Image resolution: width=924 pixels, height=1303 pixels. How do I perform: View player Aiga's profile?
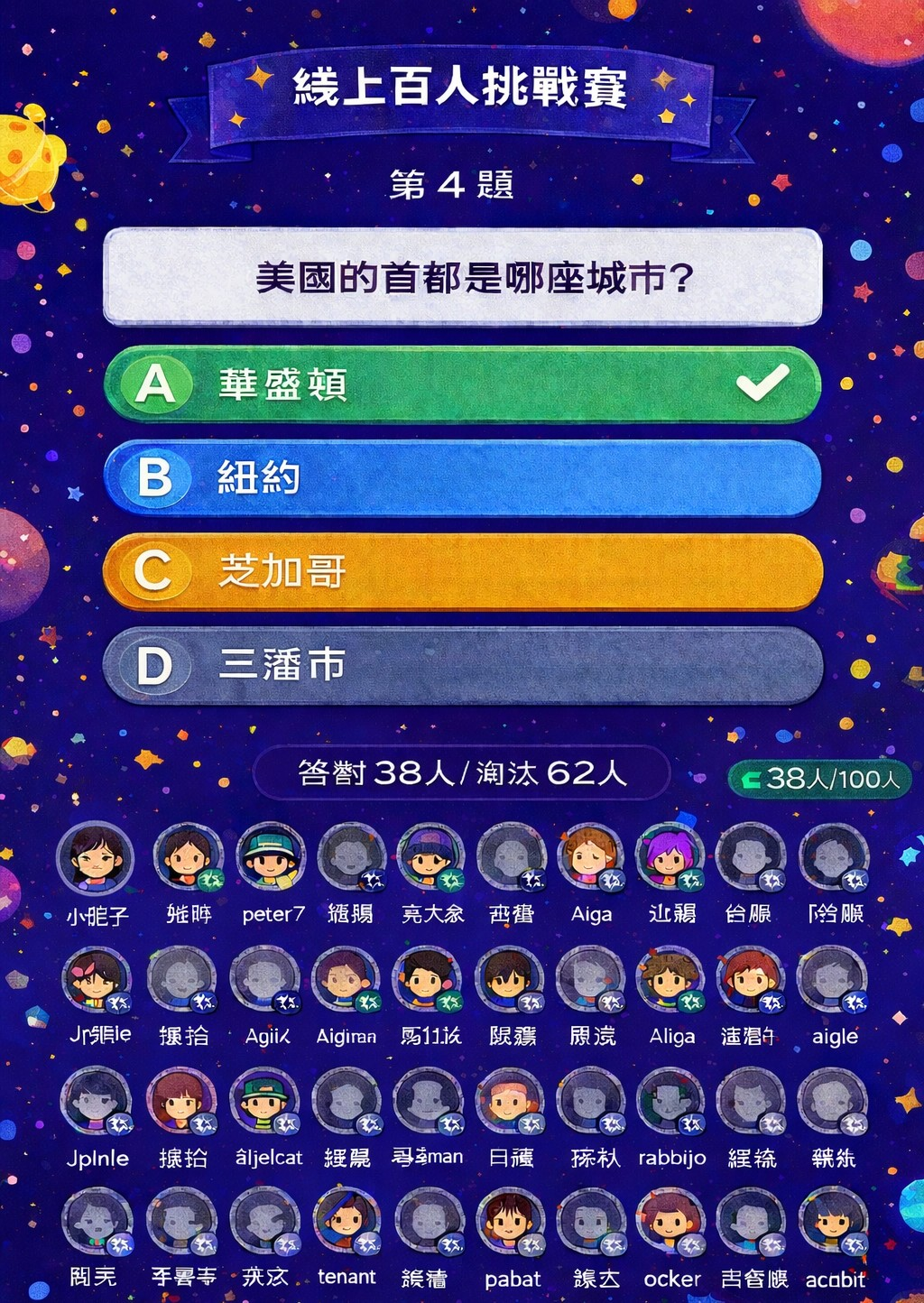click(591, 857)
